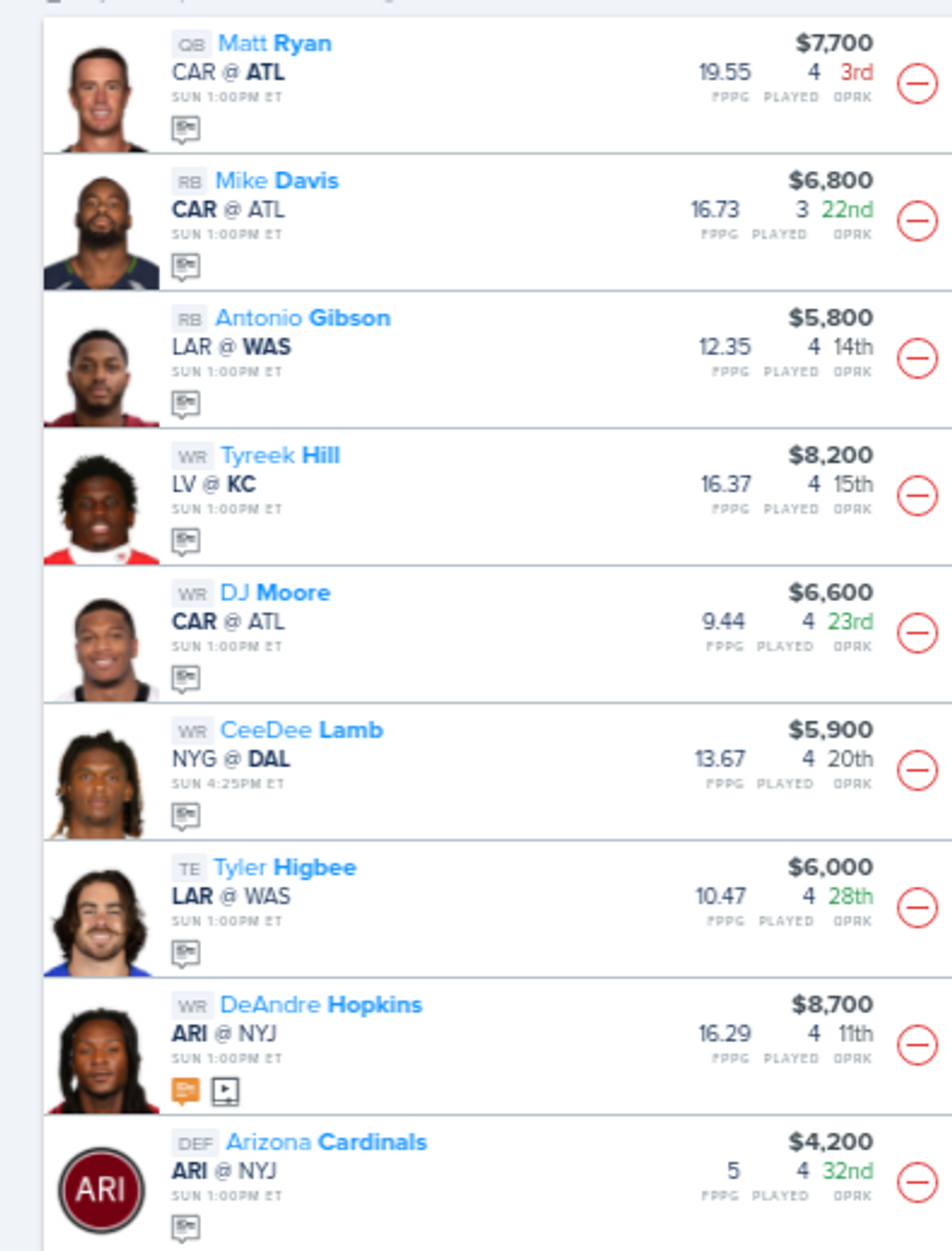The height and width of the screenshot is (1251, 952).
Task: Remove Mike Davis from the lineup
Action: click(916, 221)
